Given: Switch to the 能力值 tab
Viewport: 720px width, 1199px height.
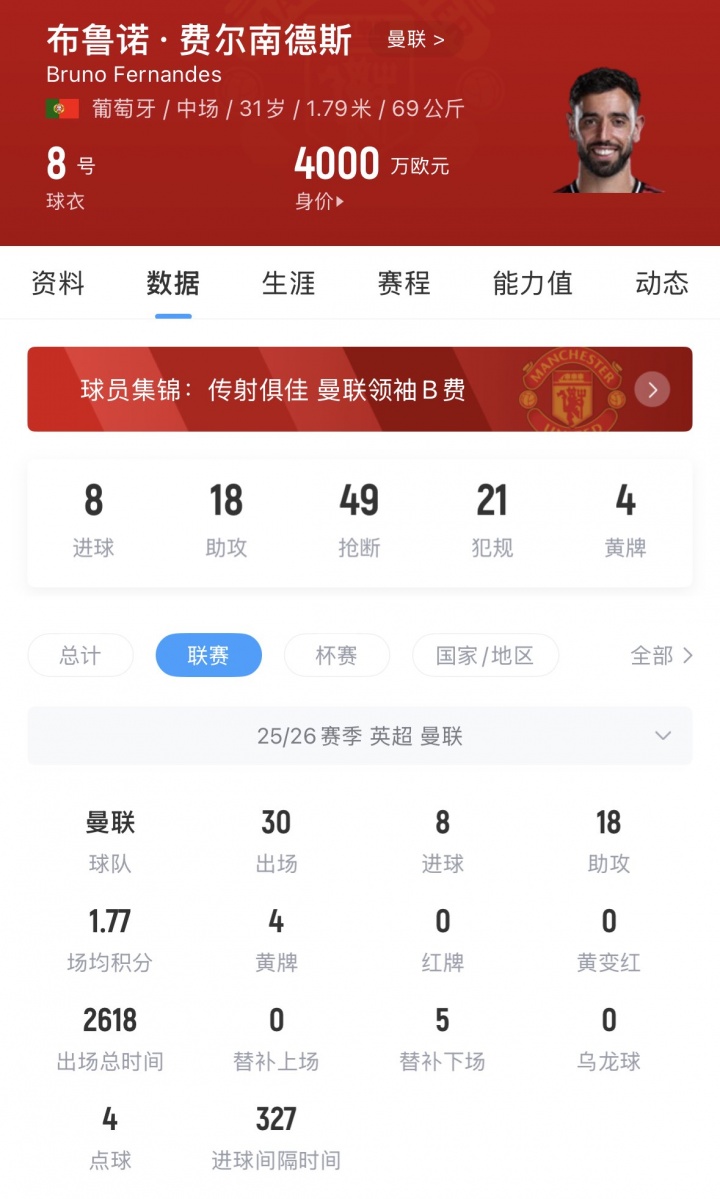Looking at the screenshot, I should (532, 284).
